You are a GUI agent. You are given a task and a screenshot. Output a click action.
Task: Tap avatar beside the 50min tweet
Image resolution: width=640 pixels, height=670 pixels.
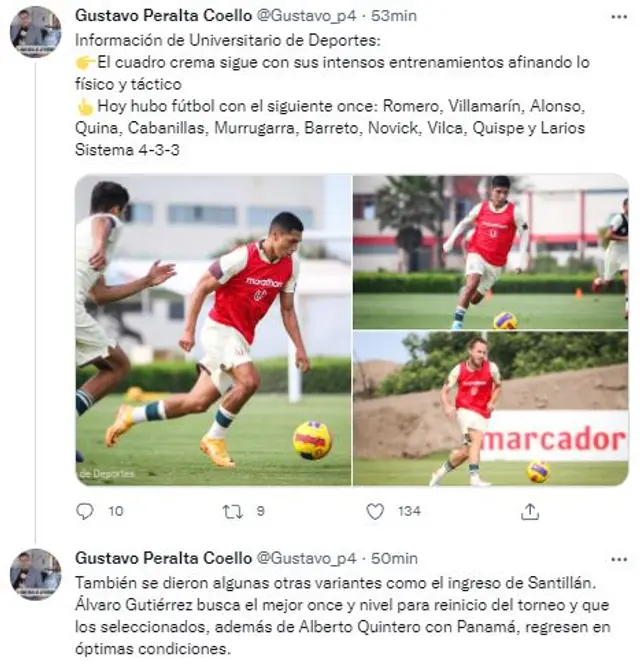35,574
